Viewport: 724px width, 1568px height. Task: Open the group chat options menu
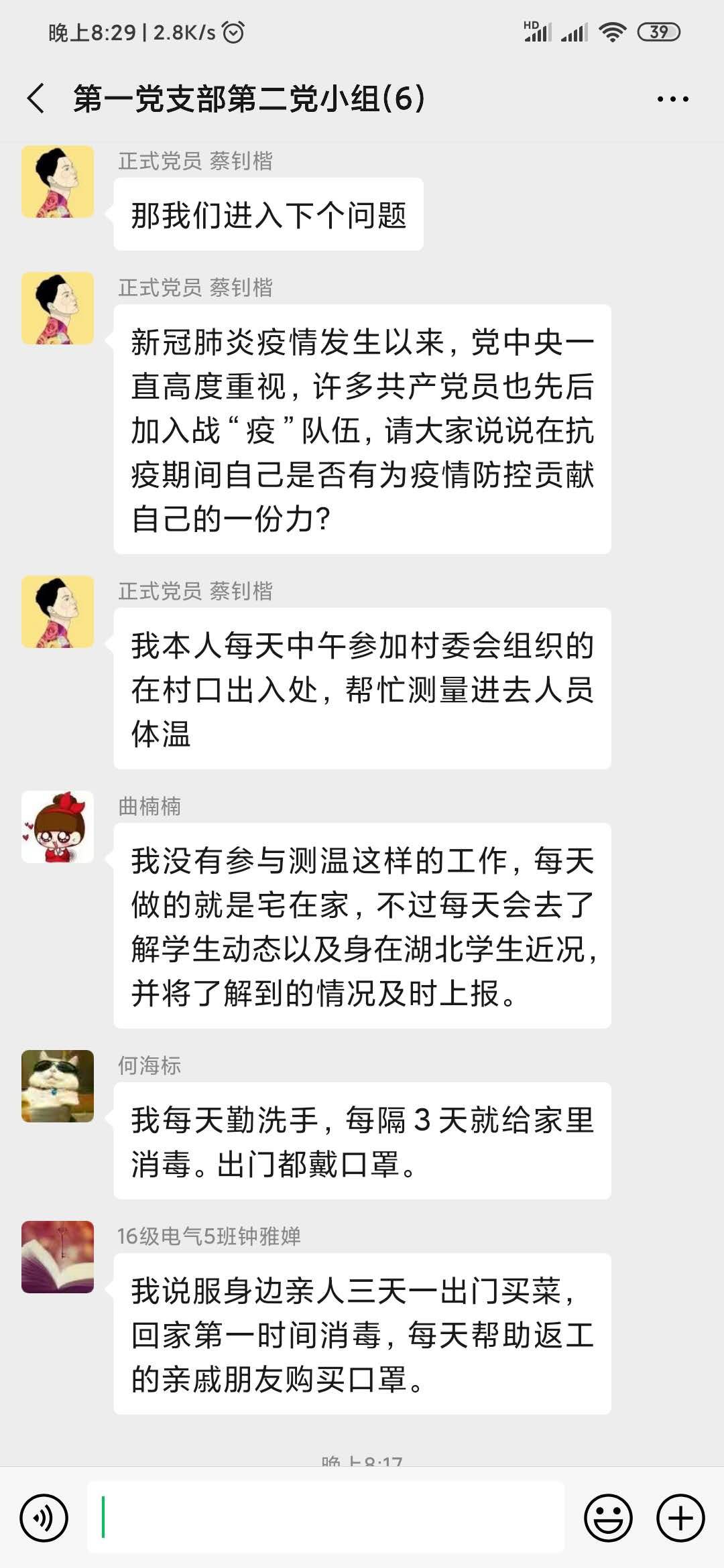click(x=672, y=99)
